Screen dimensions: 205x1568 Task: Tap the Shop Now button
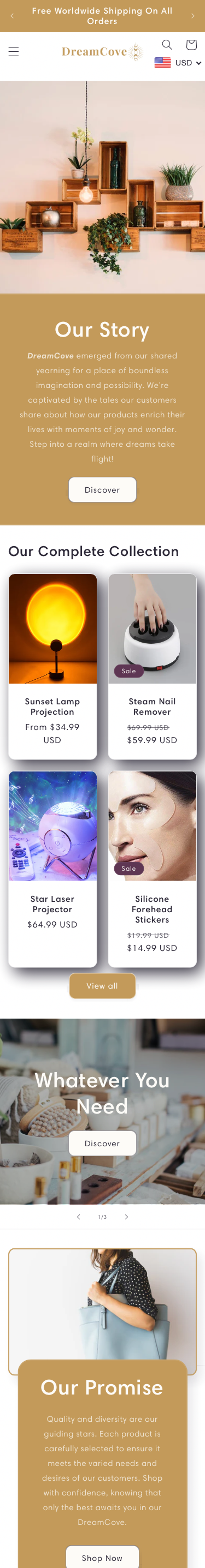103,1557
